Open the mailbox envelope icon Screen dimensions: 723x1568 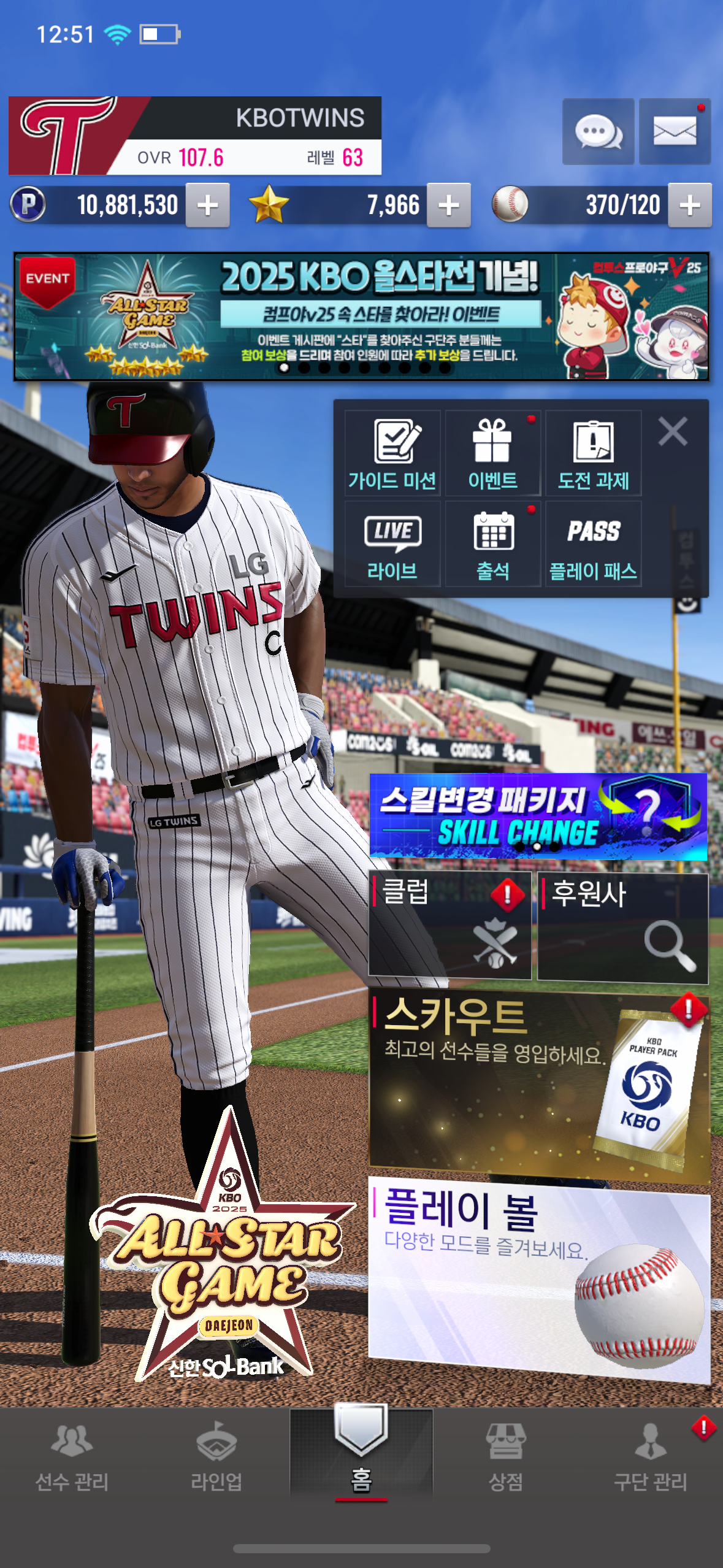point(675,131)
